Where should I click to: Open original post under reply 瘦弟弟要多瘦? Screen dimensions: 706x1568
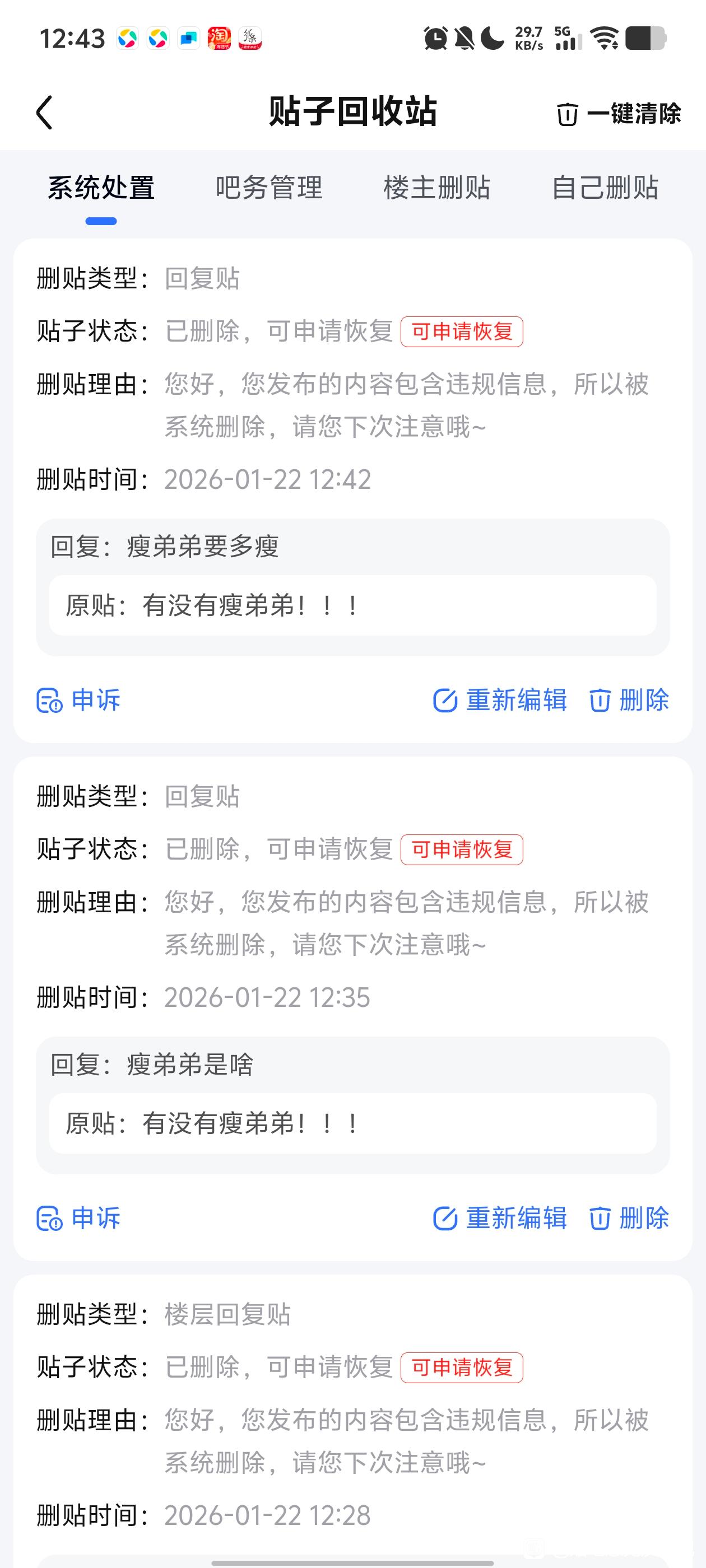coord(352,606)
